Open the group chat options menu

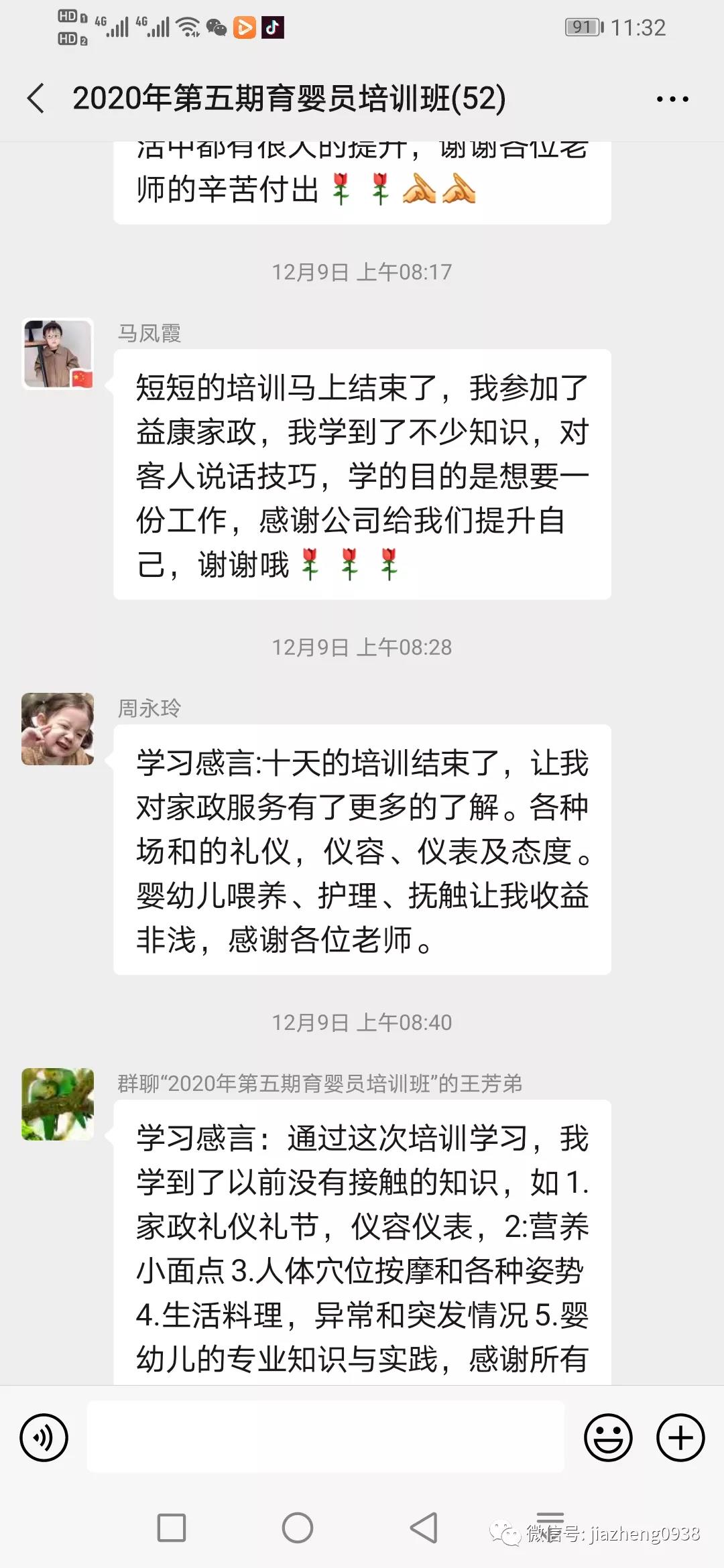pos(672,99)
